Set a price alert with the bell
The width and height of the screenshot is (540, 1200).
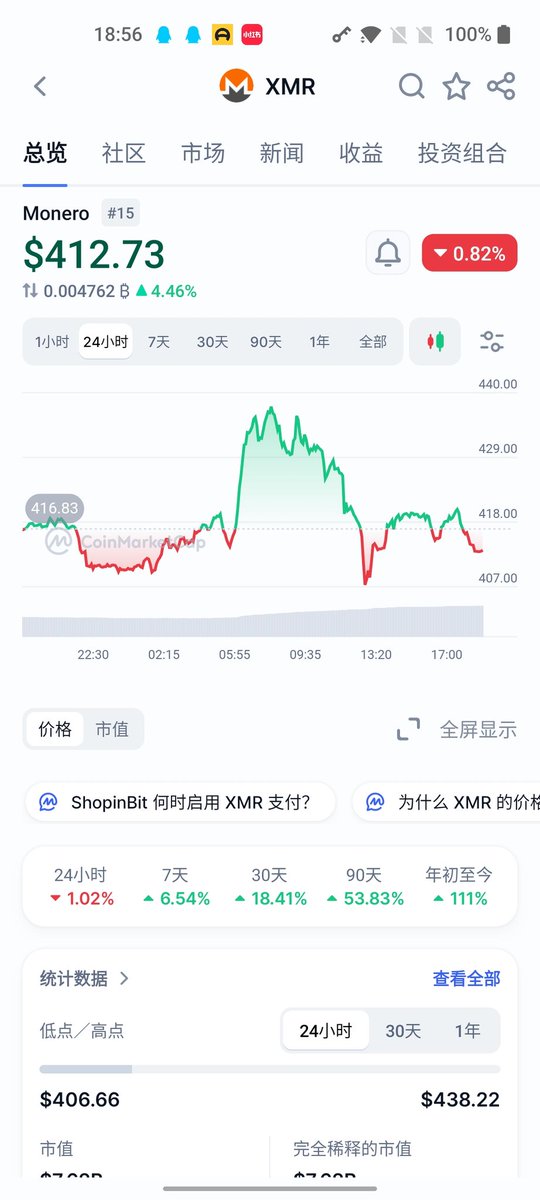click(x=388, y=254)
